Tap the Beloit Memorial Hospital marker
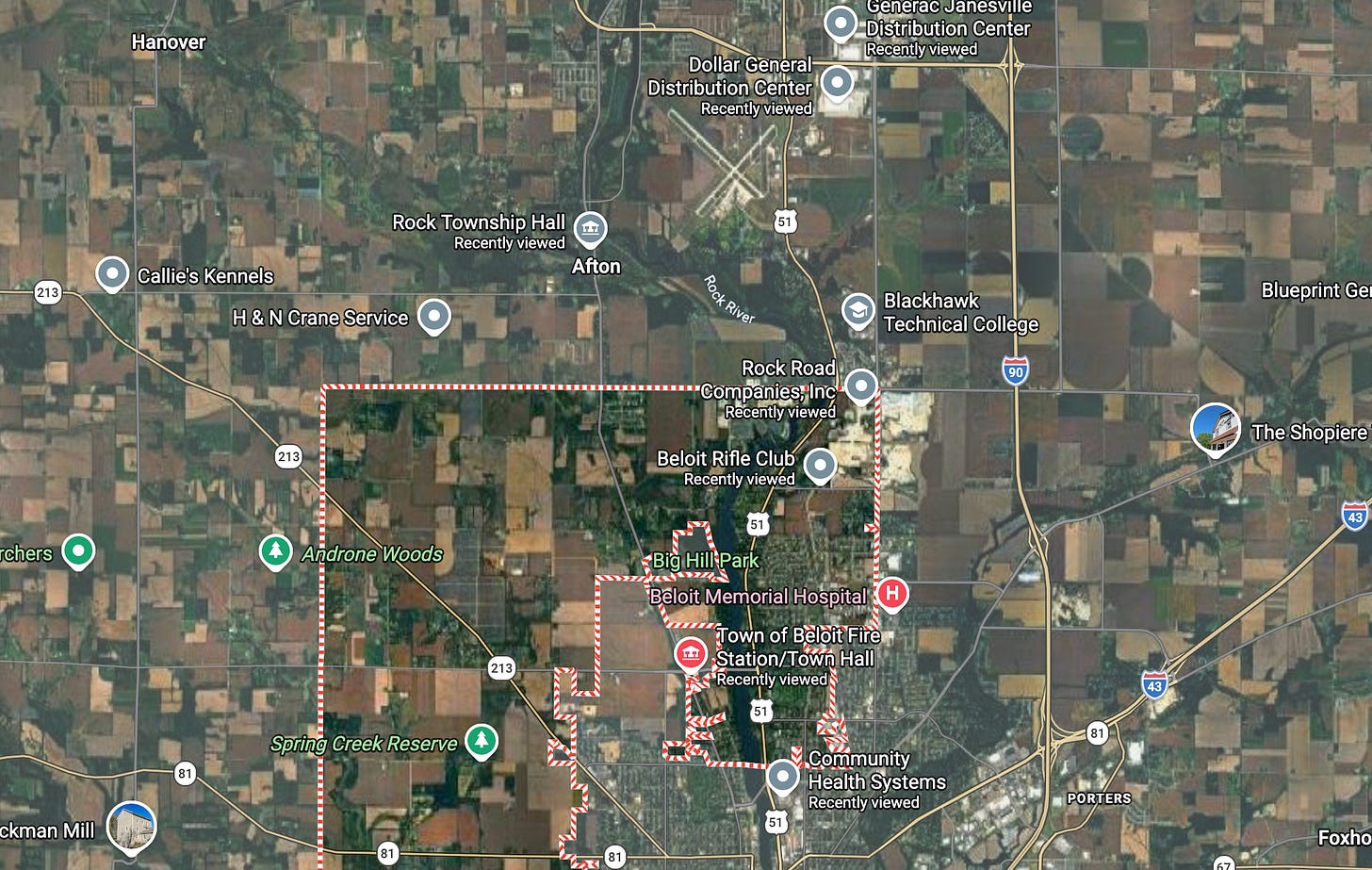This screenshot has width=1372, height=870. [891, 594]
